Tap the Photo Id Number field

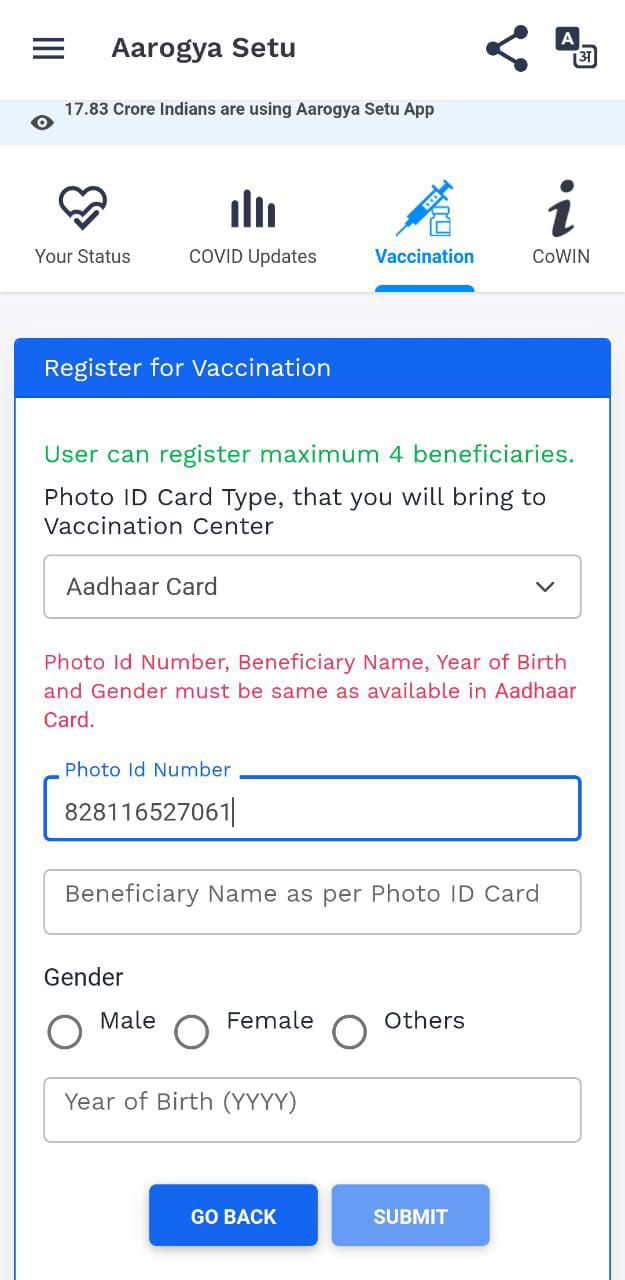[x=312, y=808]
